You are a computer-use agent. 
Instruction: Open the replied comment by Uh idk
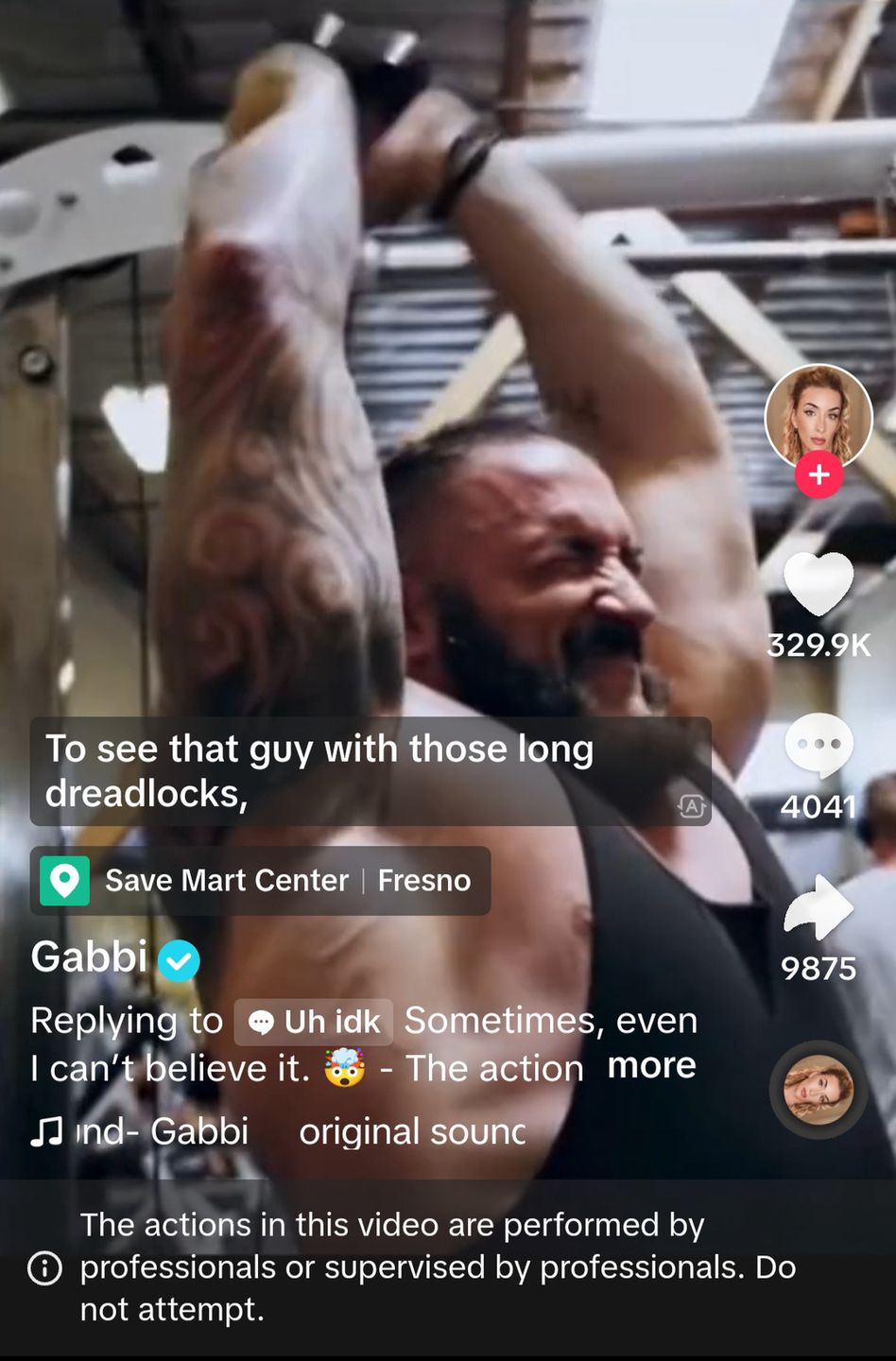314,1022
